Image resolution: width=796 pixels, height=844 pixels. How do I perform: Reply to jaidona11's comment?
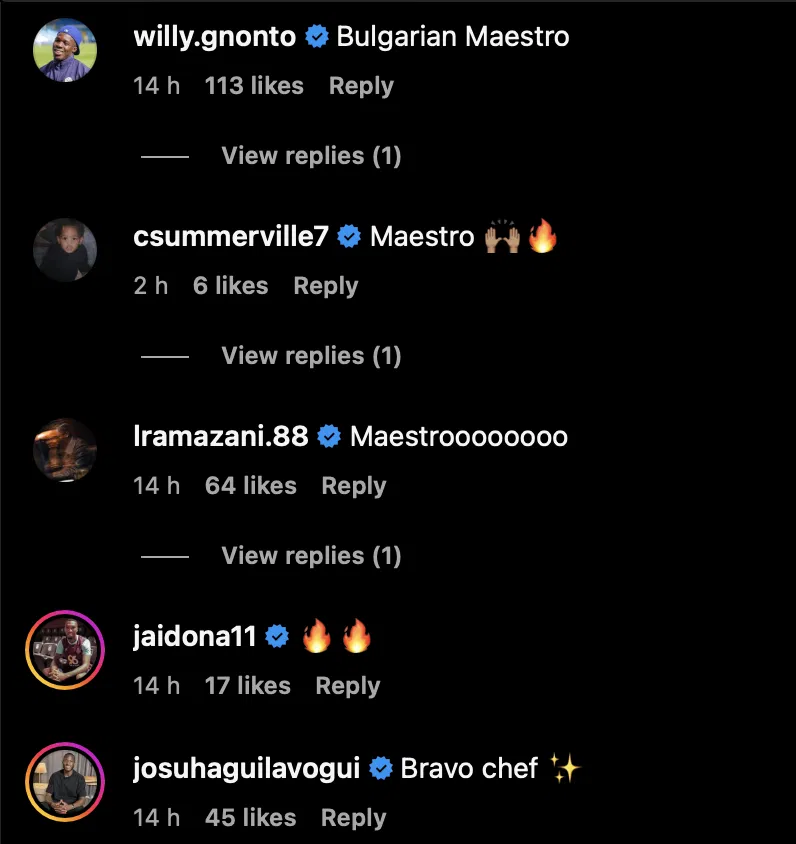(347, 686)
